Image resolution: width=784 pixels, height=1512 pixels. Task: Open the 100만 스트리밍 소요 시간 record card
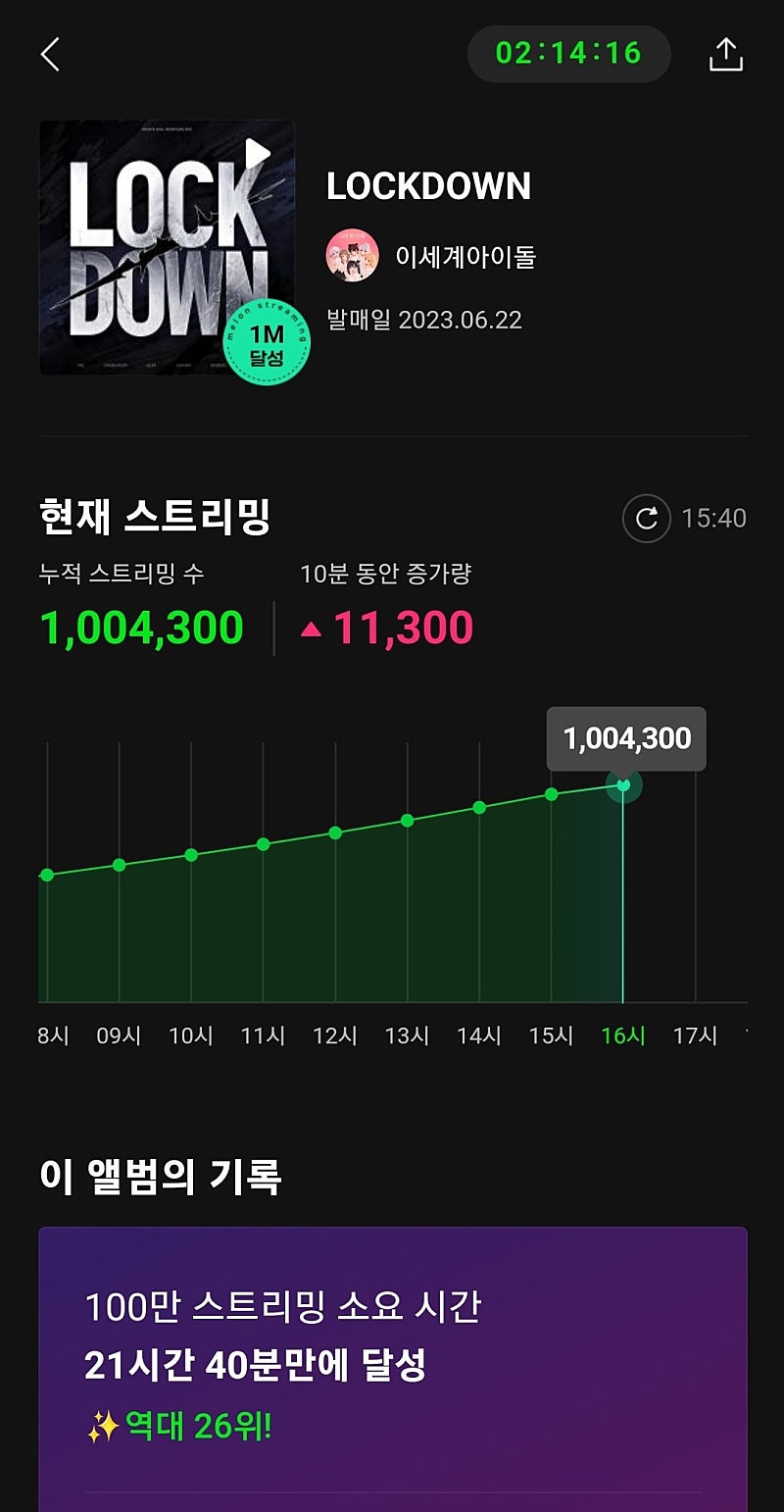tap(392, 1363)
